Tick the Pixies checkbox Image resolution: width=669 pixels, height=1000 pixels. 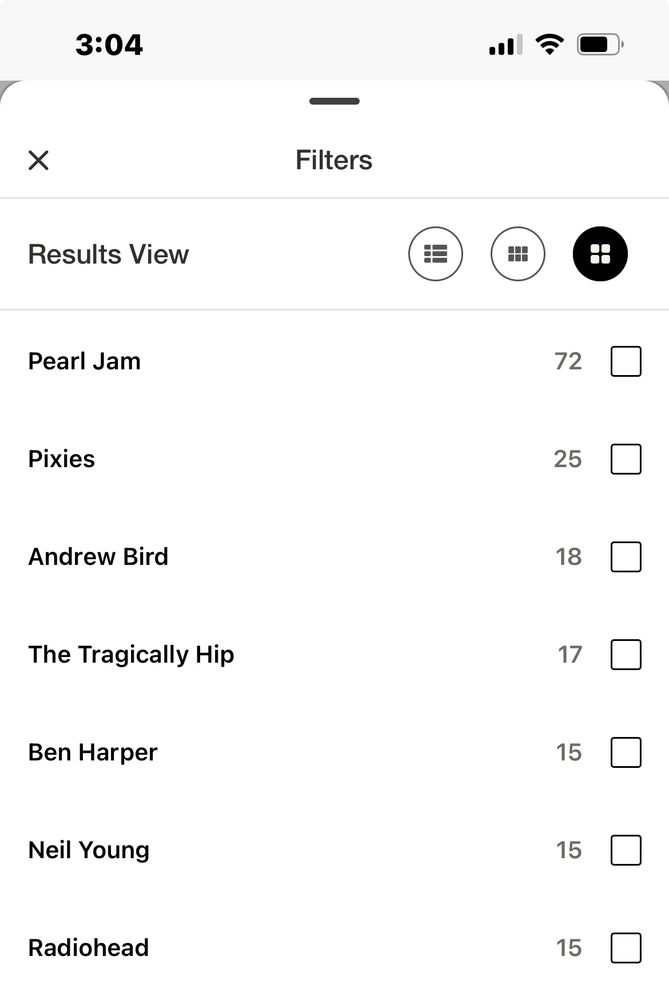pyautogui.click(x=626, y=459)
